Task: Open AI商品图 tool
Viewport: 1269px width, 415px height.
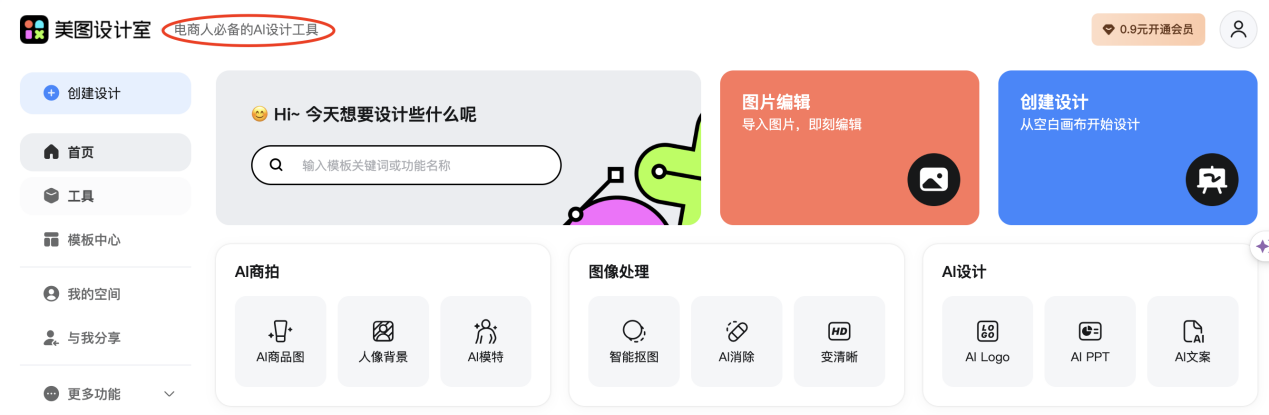Action: click(281, 341)
